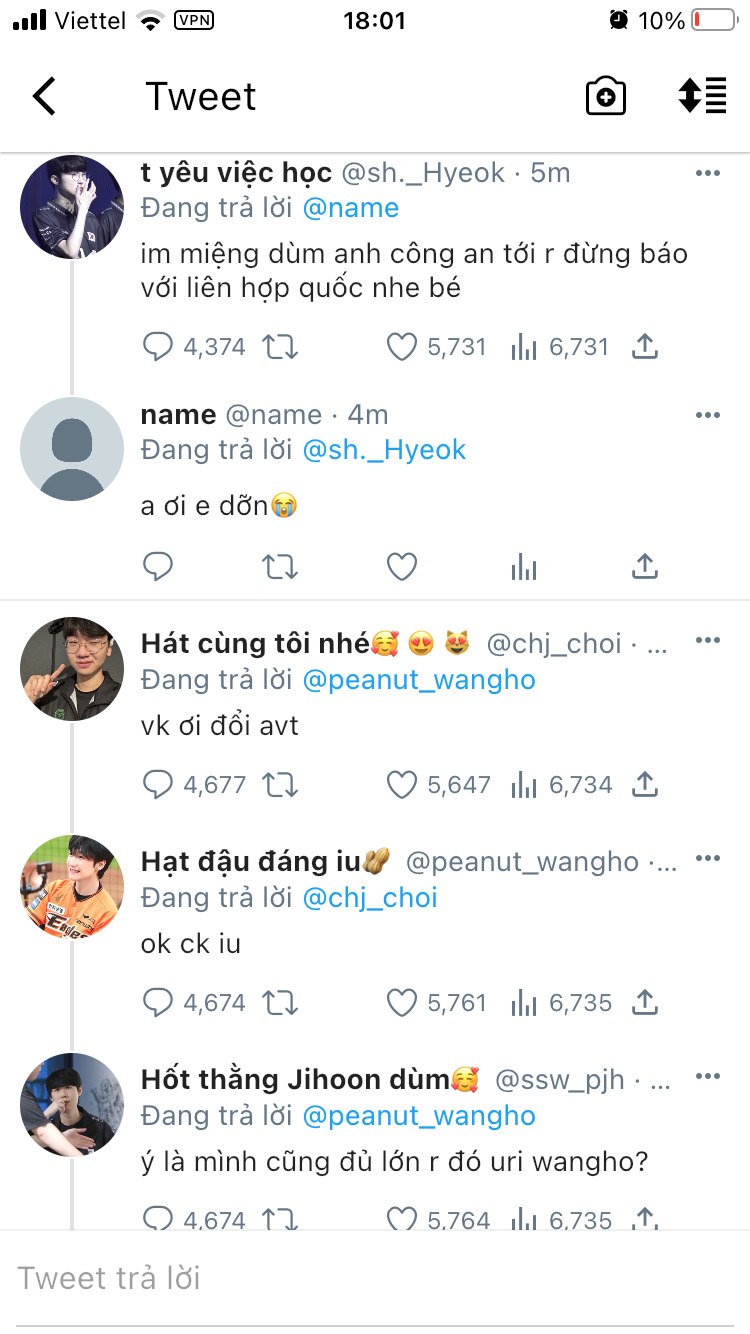Open the profile avatar of @chj_choi
Image resolution: width=750 pixels, height=1334 pixels.
[72, 669]
